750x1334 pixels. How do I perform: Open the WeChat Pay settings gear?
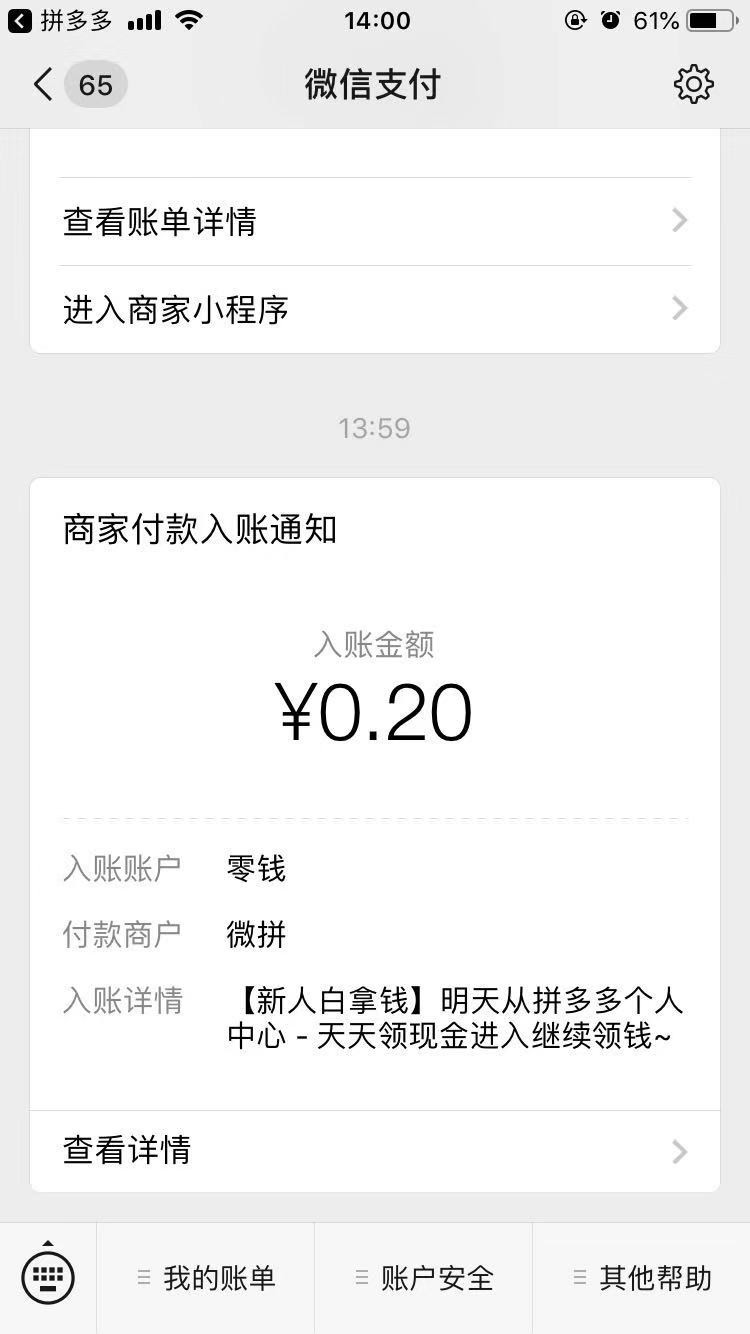[694, 85]
